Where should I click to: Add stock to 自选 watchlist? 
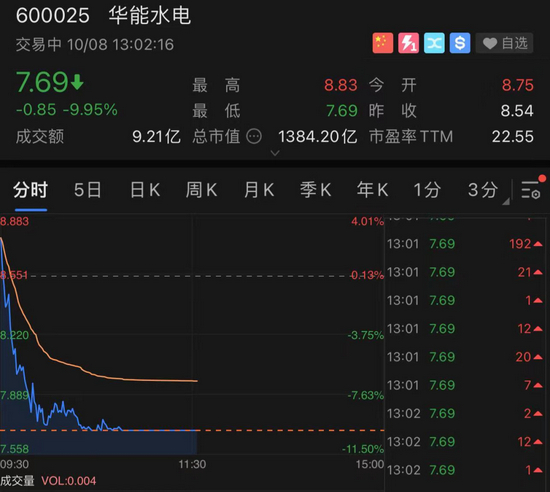pos(504,43)
